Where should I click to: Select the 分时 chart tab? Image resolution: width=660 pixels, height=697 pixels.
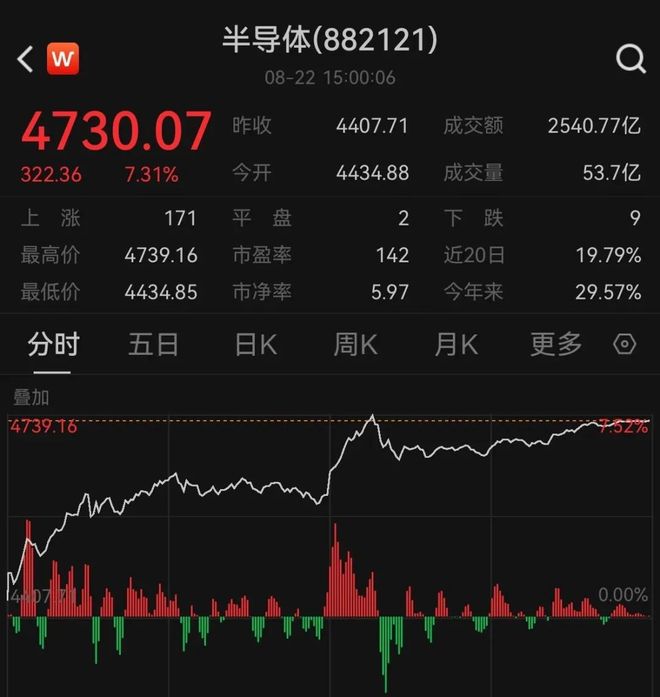tap(53, 345)
